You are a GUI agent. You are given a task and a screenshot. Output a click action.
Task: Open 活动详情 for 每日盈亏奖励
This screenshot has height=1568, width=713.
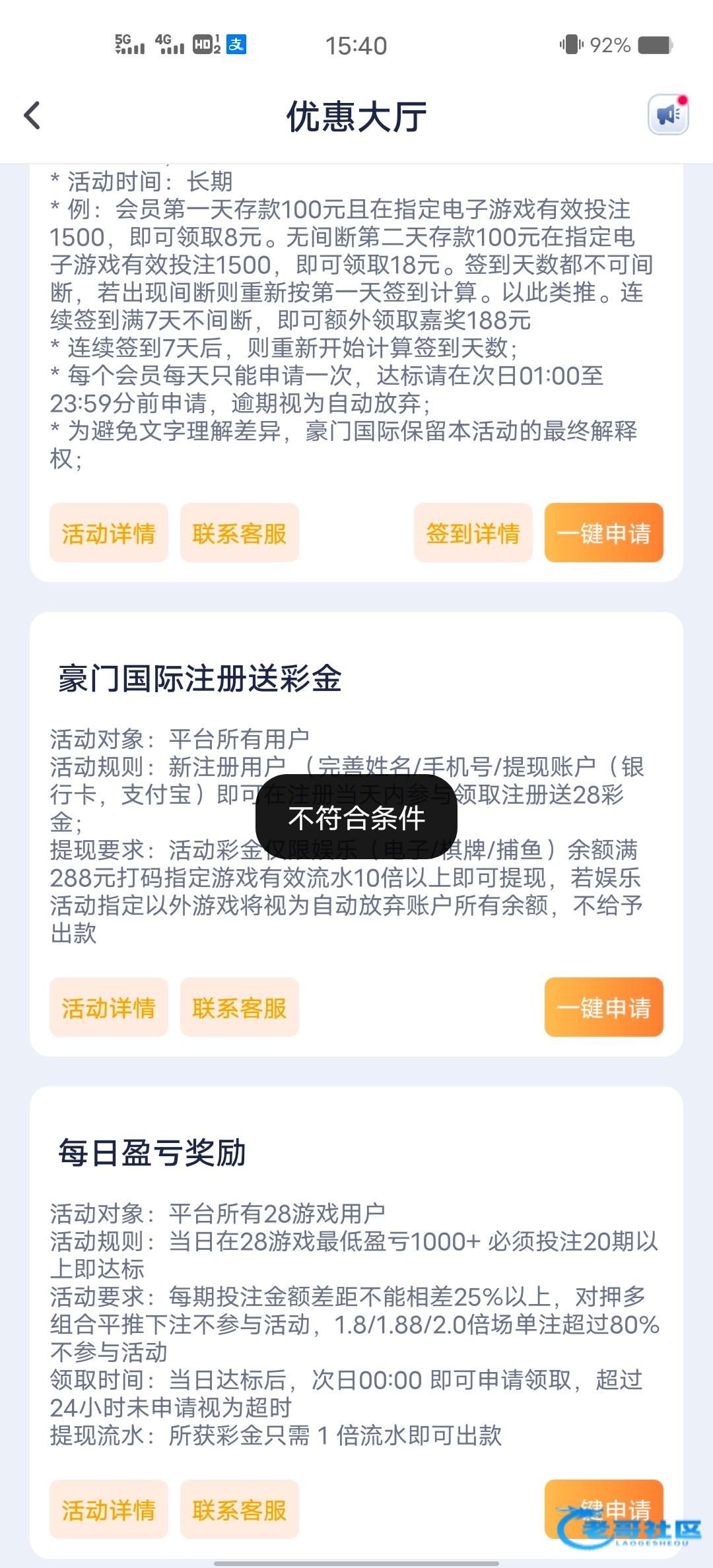108,1510
